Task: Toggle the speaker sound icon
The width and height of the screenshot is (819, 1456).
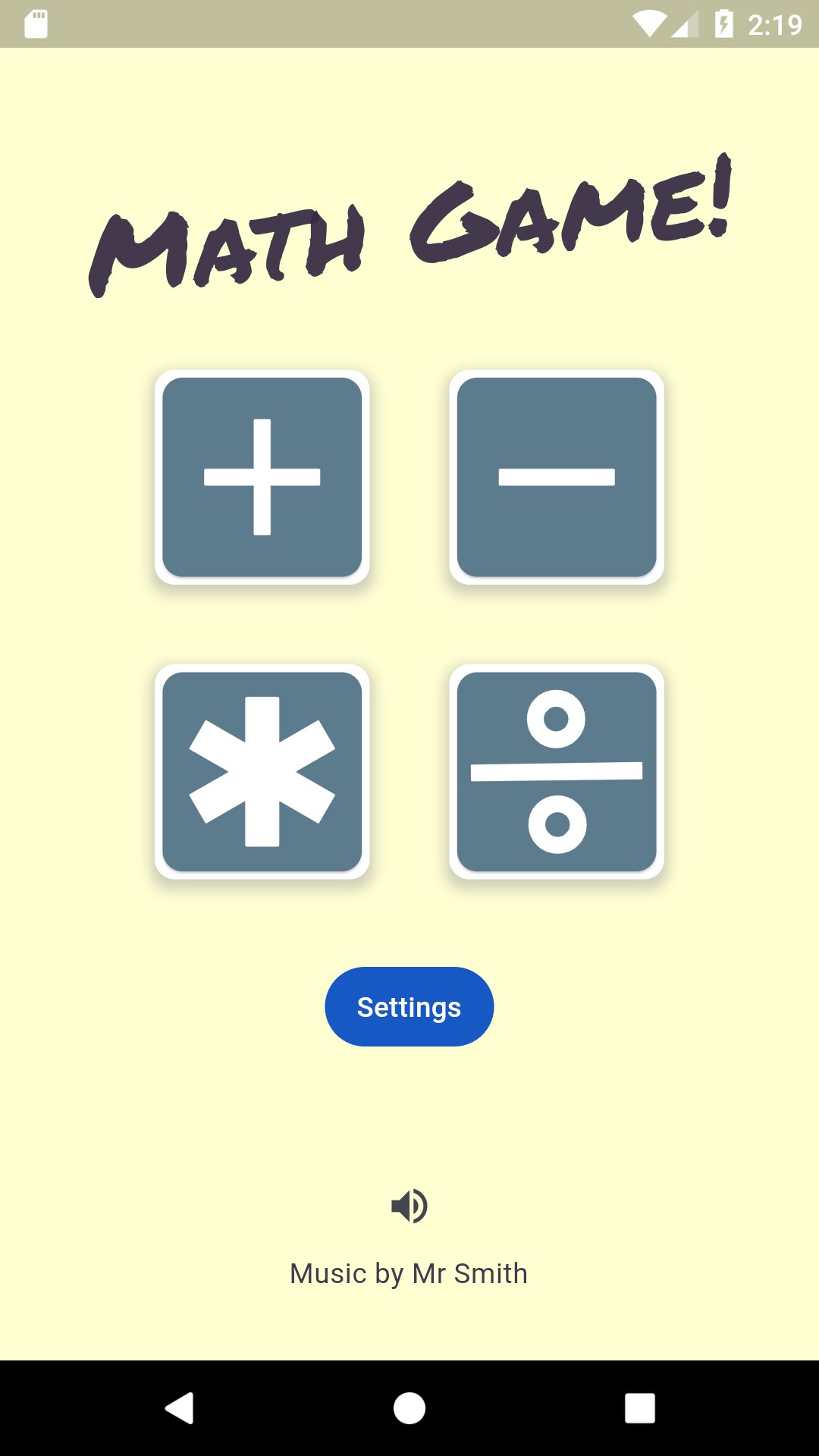Action: (x=409, y=1206)
